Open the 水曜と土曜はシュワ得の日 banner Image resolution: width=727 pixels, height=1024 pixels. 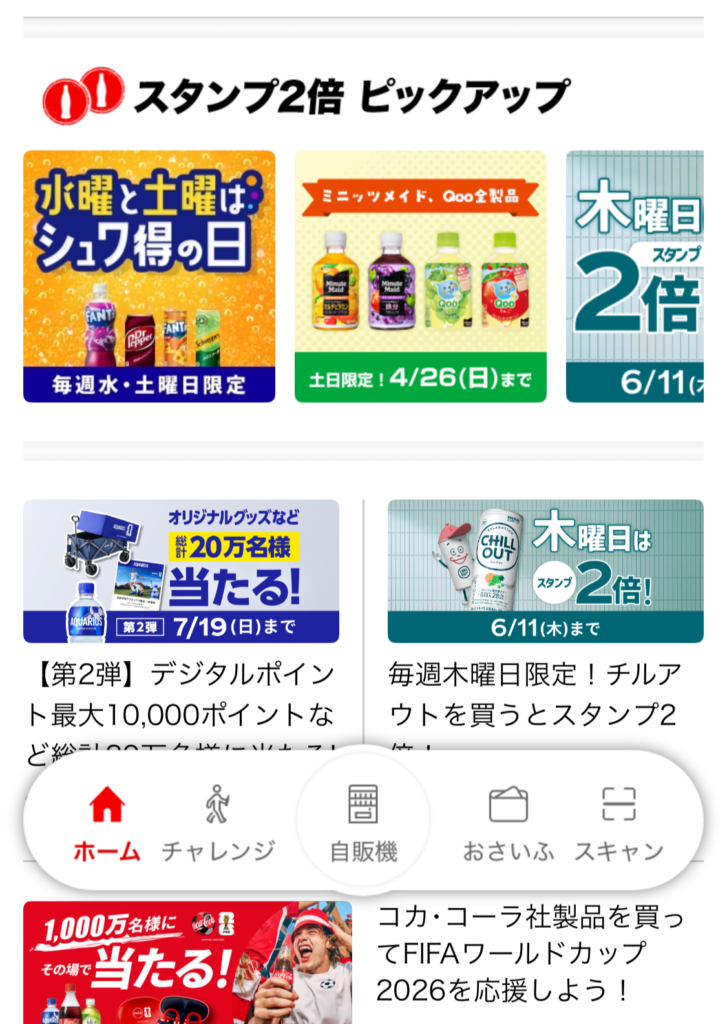(149, 276)
